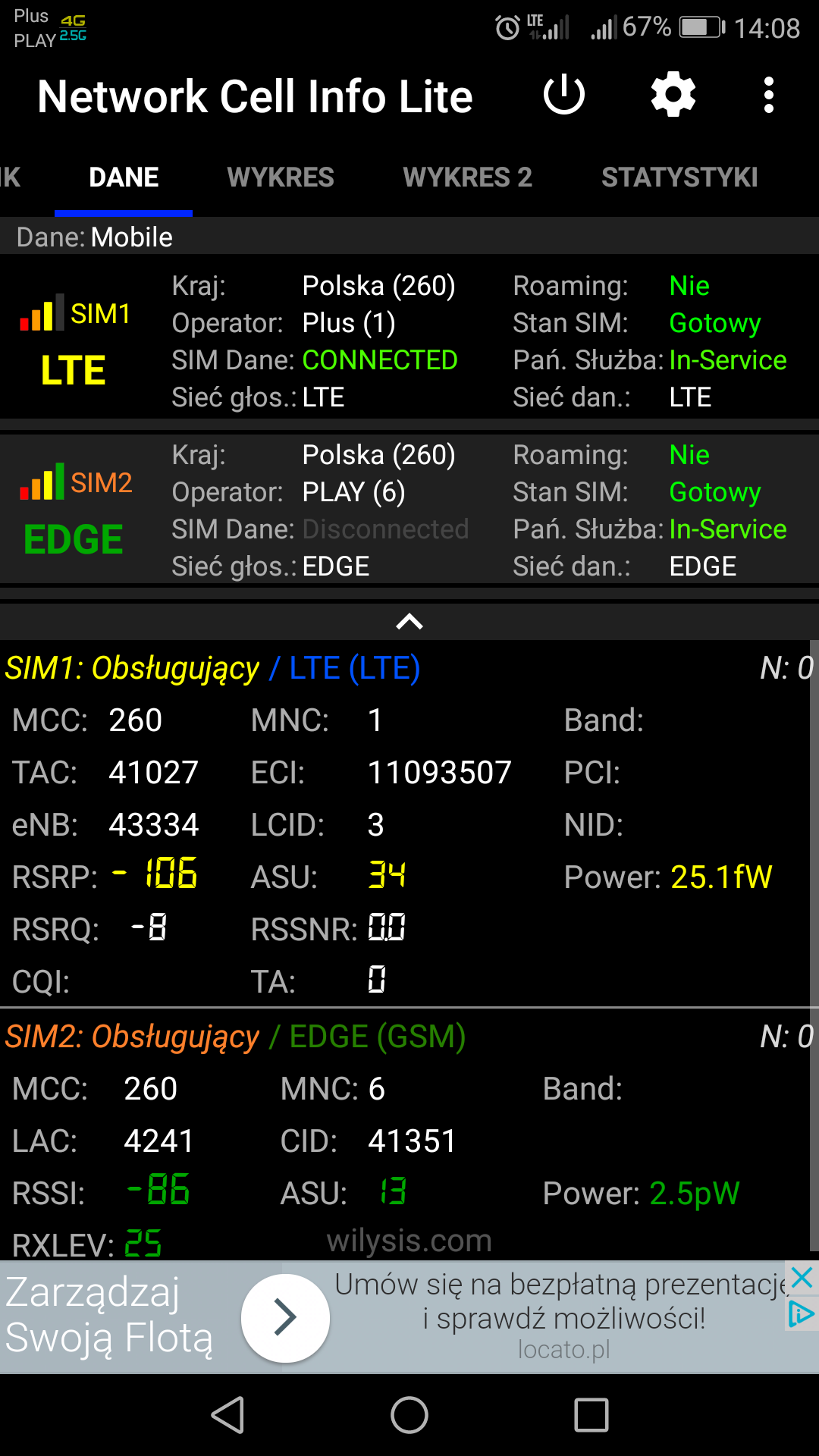The width and height of the screenshot is (819, 1456).
Task: Open the three-dot overflow menu
Action: [x=769, y=96]
